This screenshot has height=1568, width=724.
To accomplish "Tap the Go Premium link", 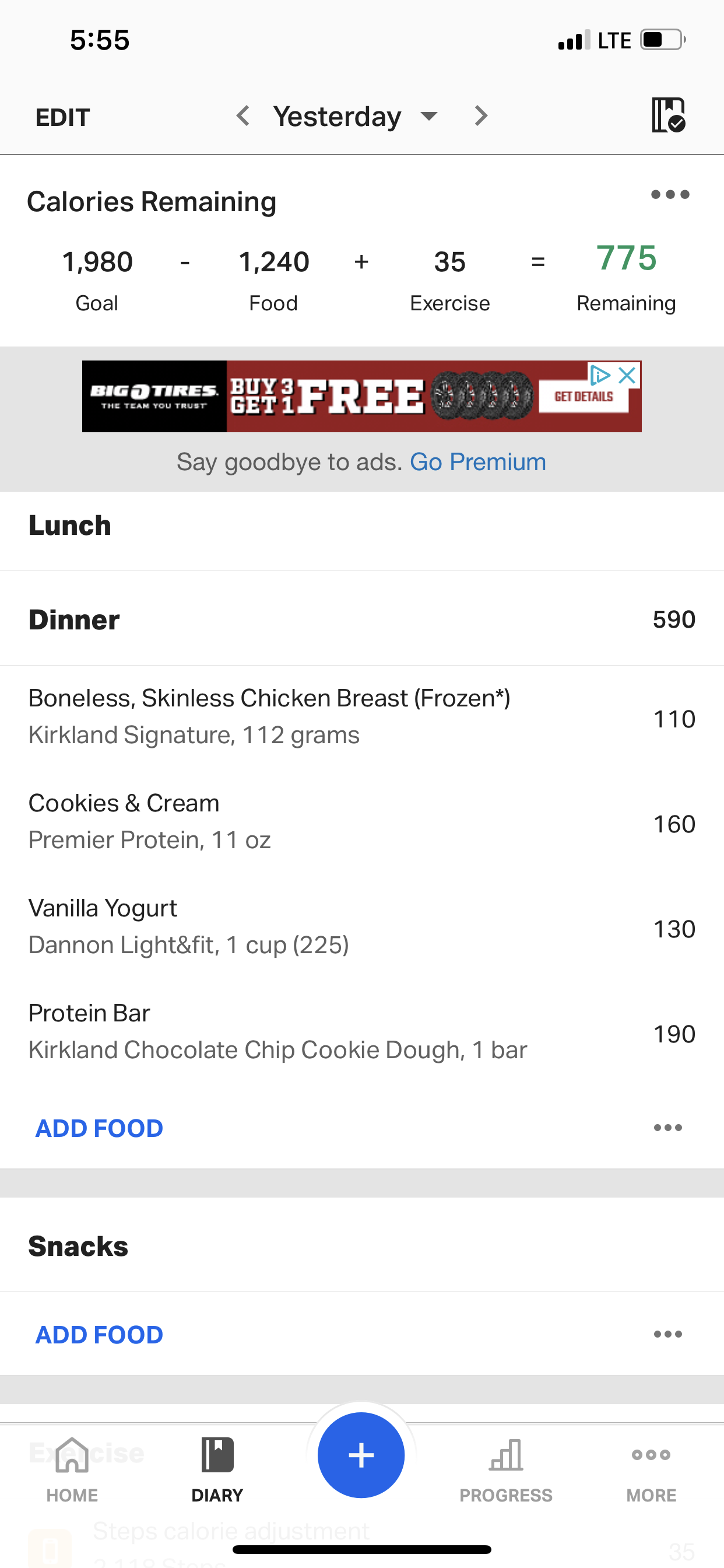I will [x=477, y=462].
